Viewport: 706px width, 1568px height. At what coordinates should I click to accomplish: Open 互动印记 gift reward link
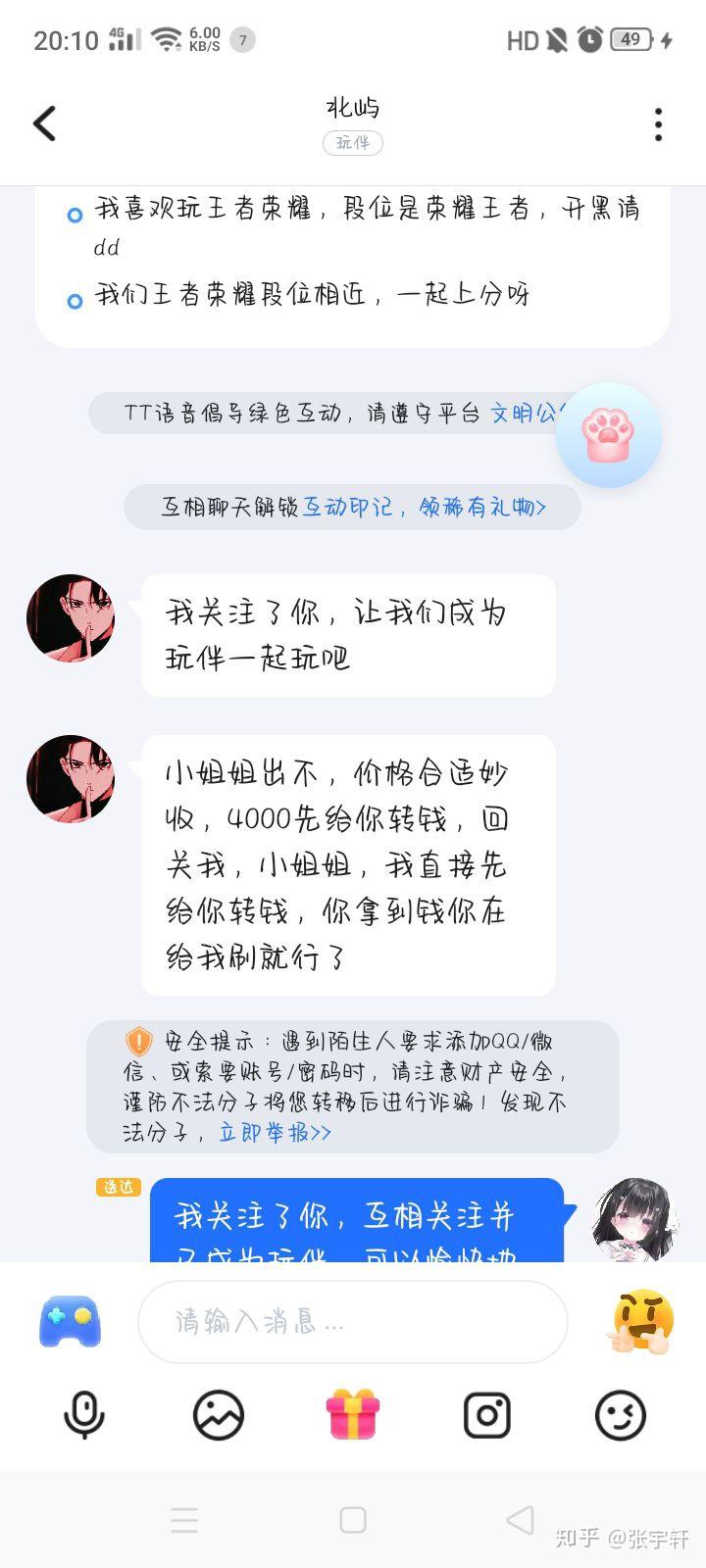(424, 507)
